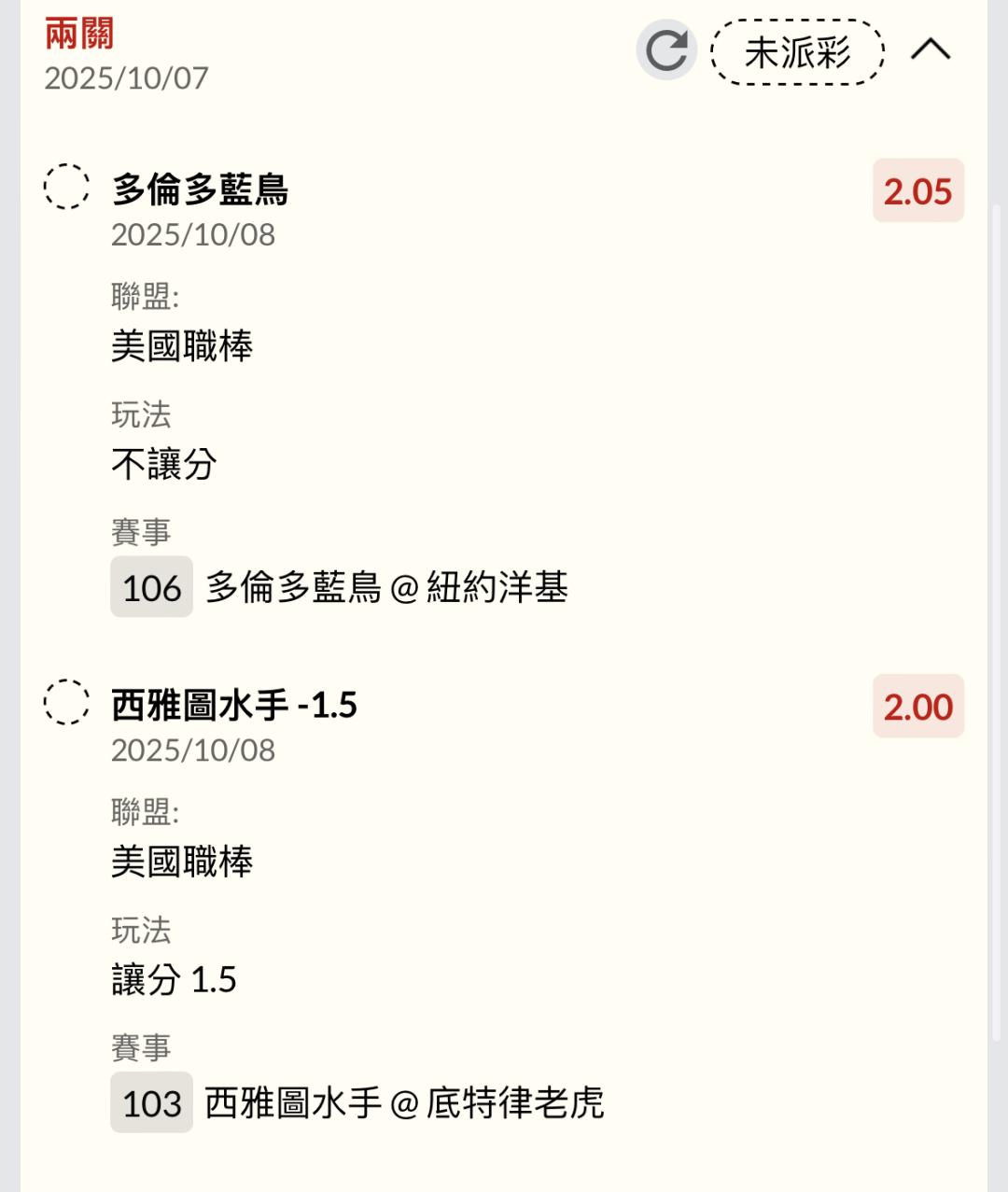Collapse the 兩關 bet details
Image resolution: width=1008 pixels, height=1192 pixels.
tap(930, 49)
